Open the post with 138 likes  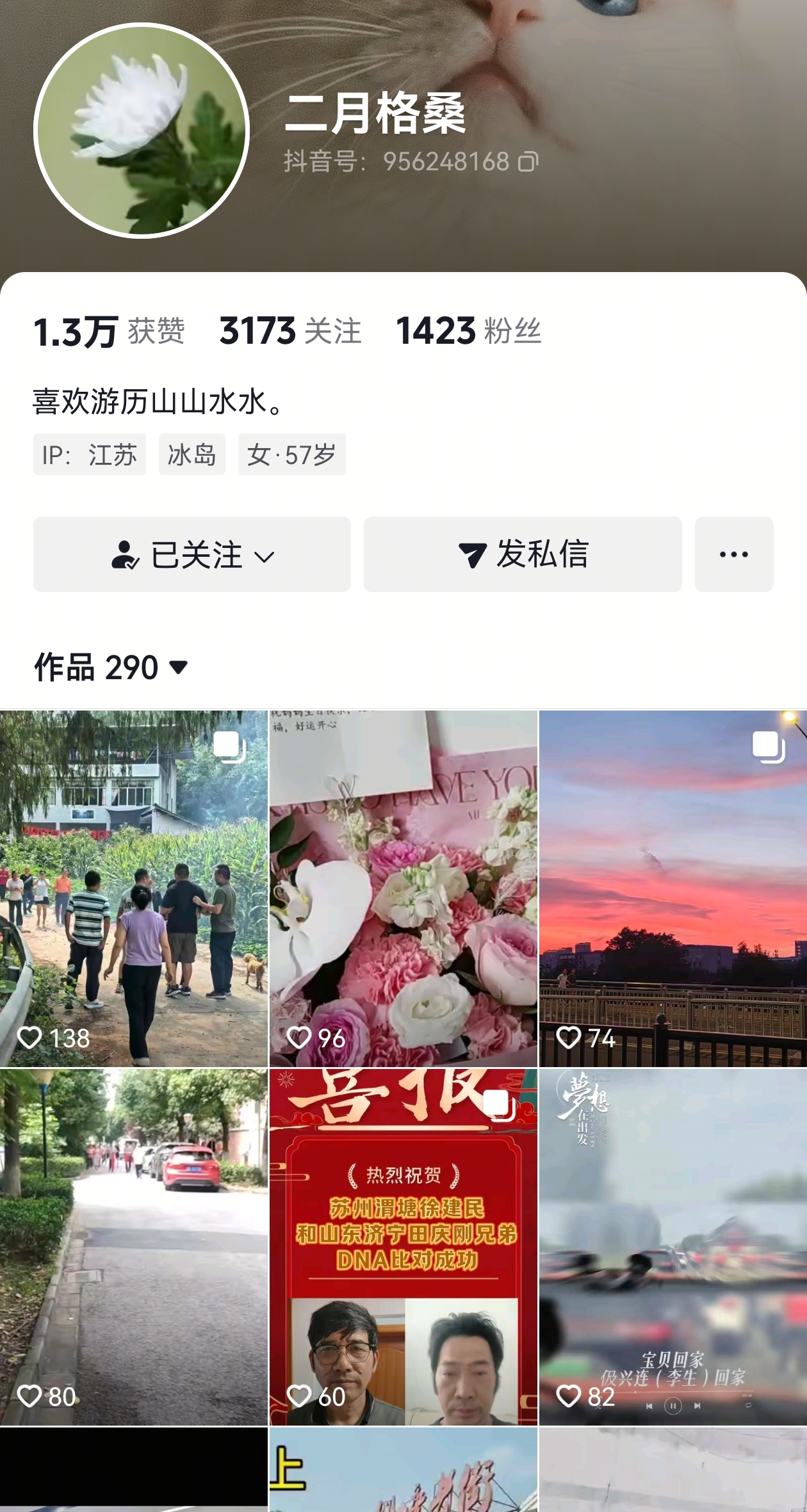tap(133, 889)
